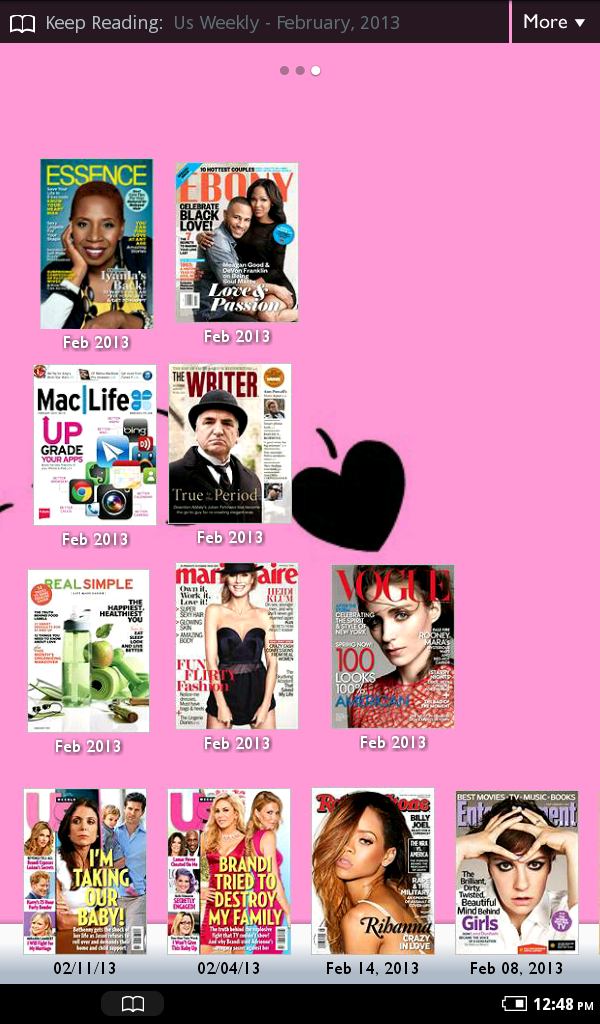The image size is (600, 1024).
Task: Open Essence Feb 2013 magazine
Action: pyautogui.click(x=96, y=244)
